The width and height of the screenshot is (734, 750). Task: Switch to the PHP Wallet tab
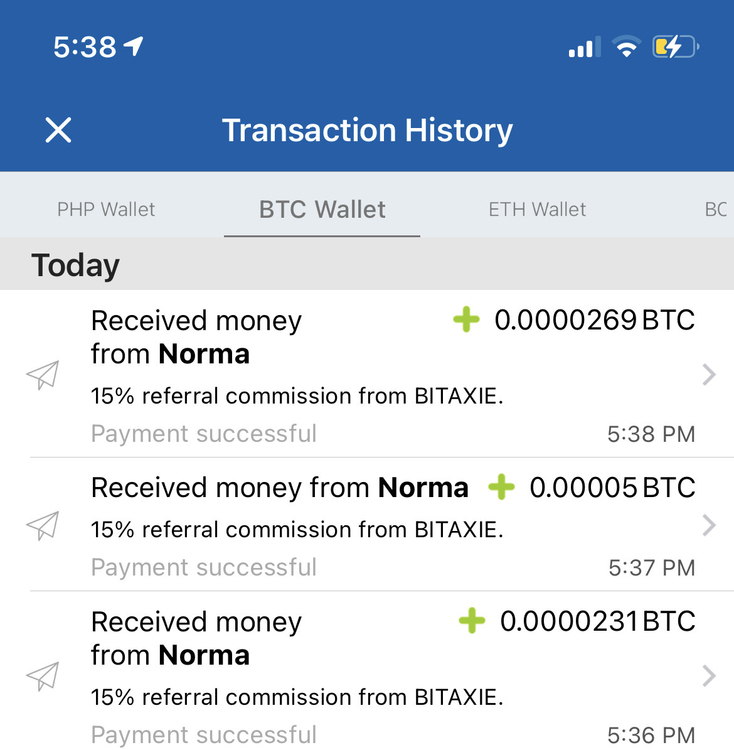pos(106,209)
